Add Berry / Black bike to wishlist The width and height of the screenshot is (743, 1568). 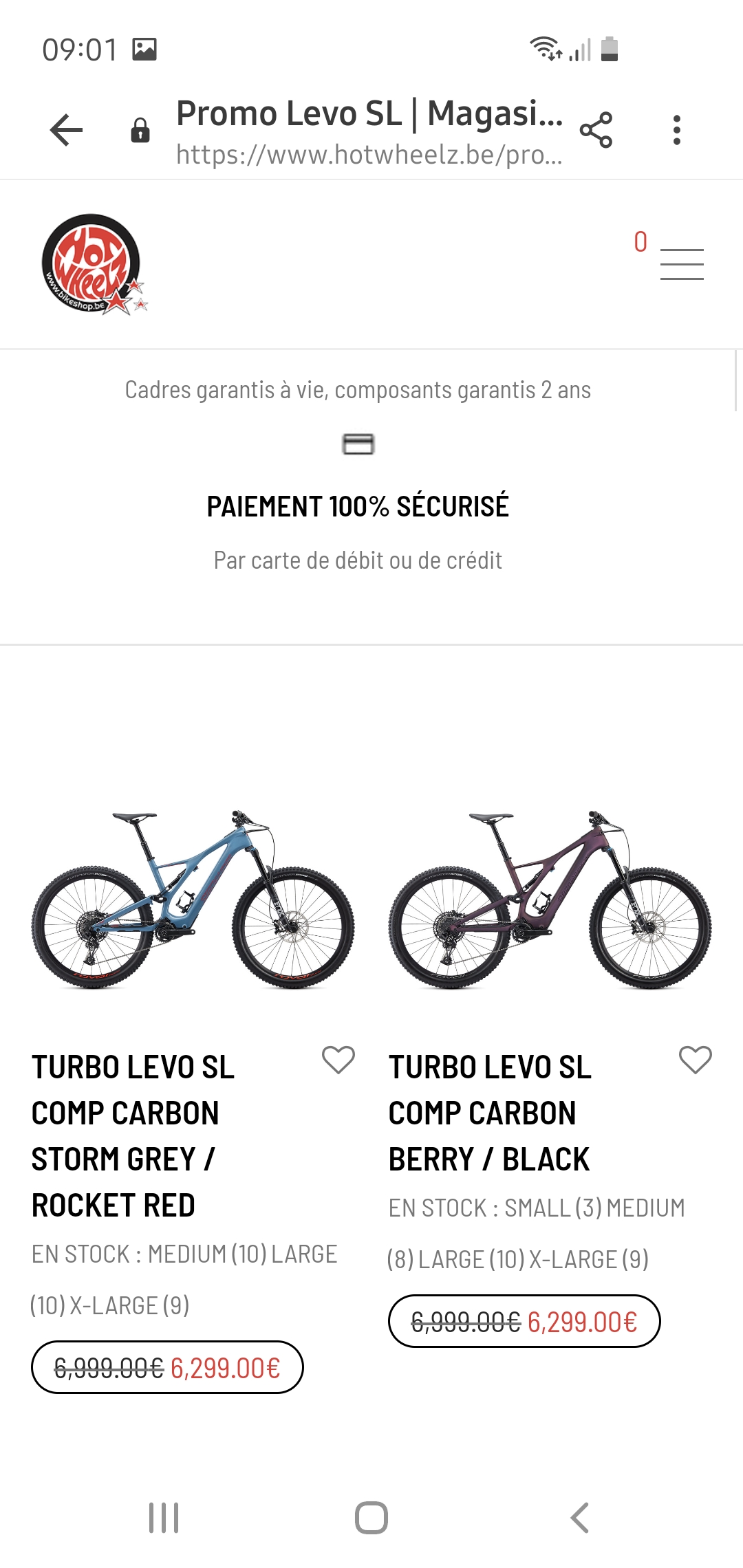pyautogui.click(x=696, y=1060)
